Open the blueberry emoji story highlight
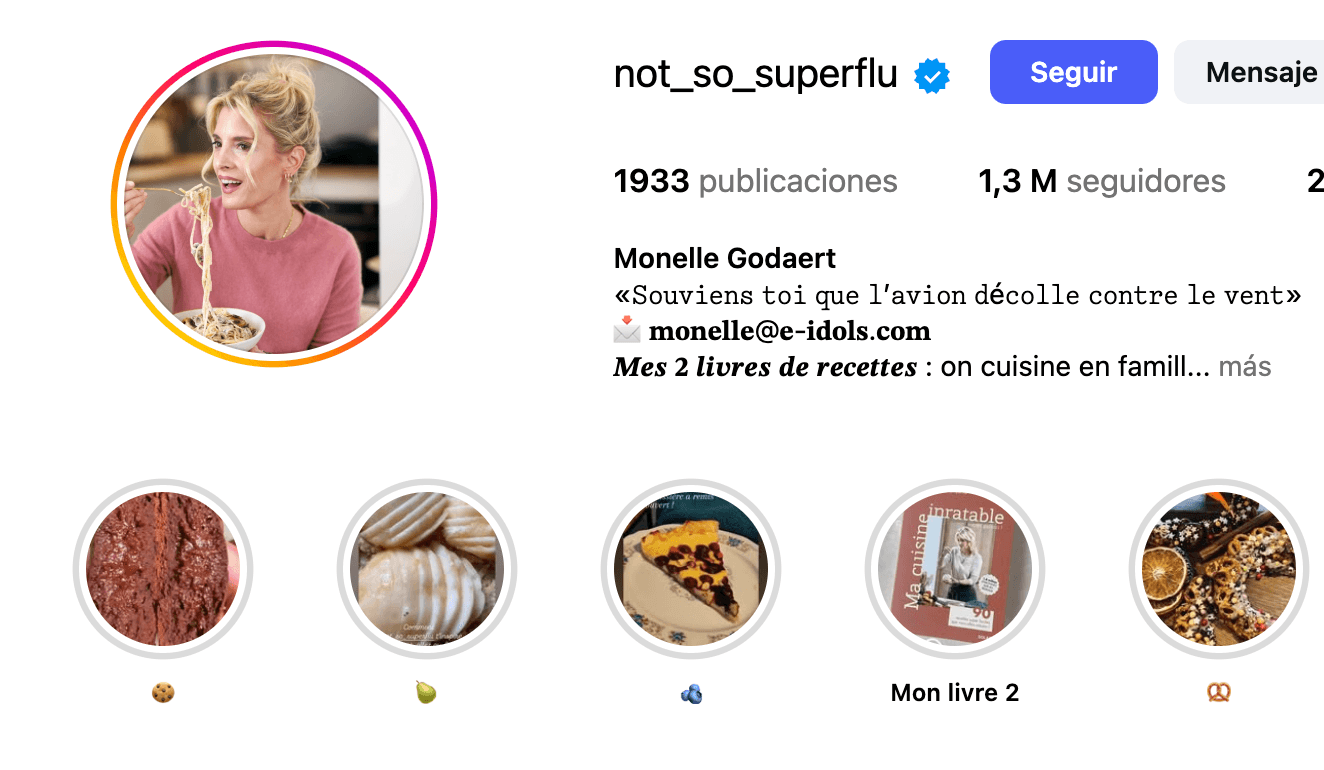The height and width of the screenshot is (770, 1324). [691, 570]
